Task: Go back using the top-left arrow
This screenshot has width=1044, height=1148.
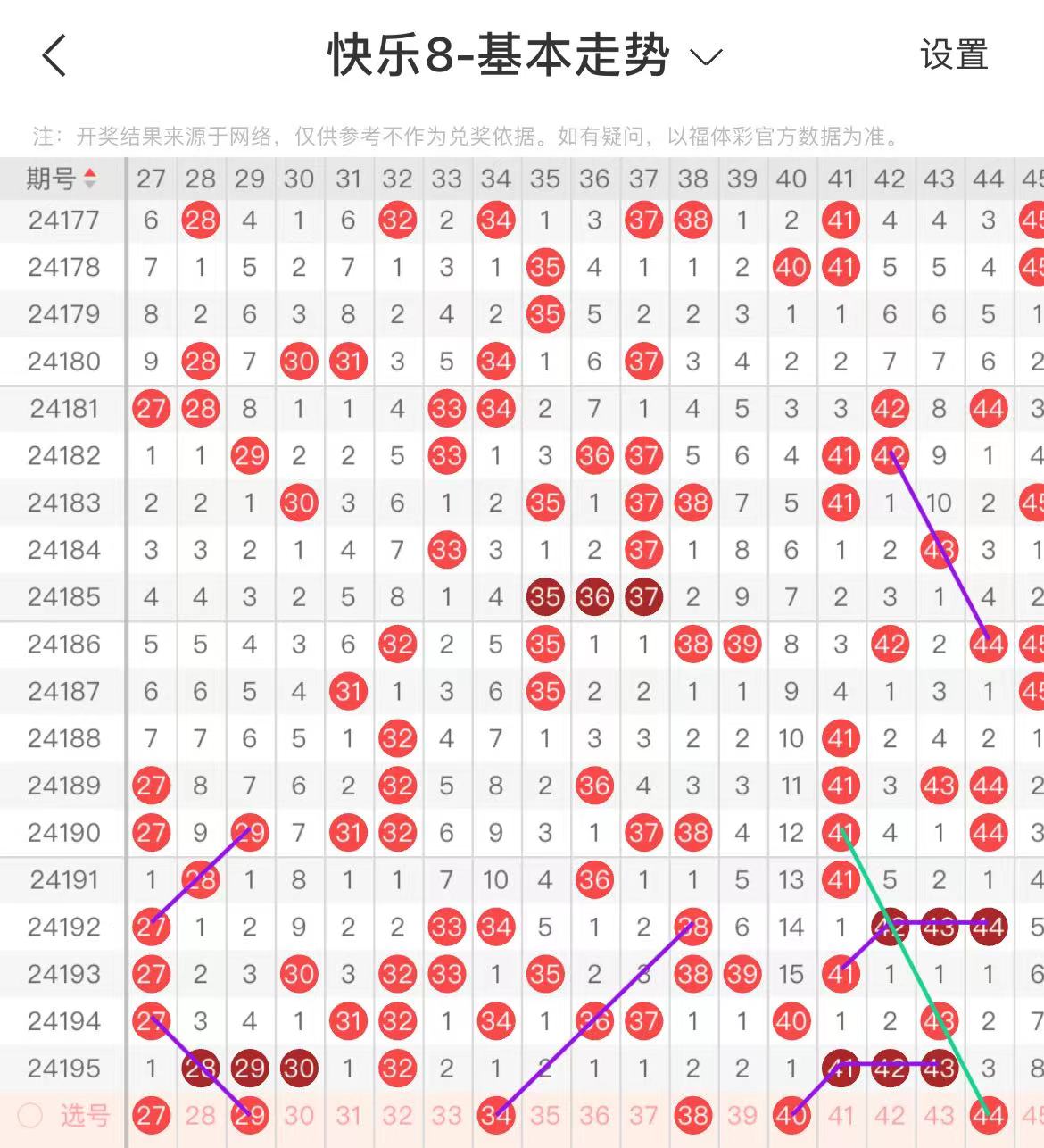Action: pos(55,55)
